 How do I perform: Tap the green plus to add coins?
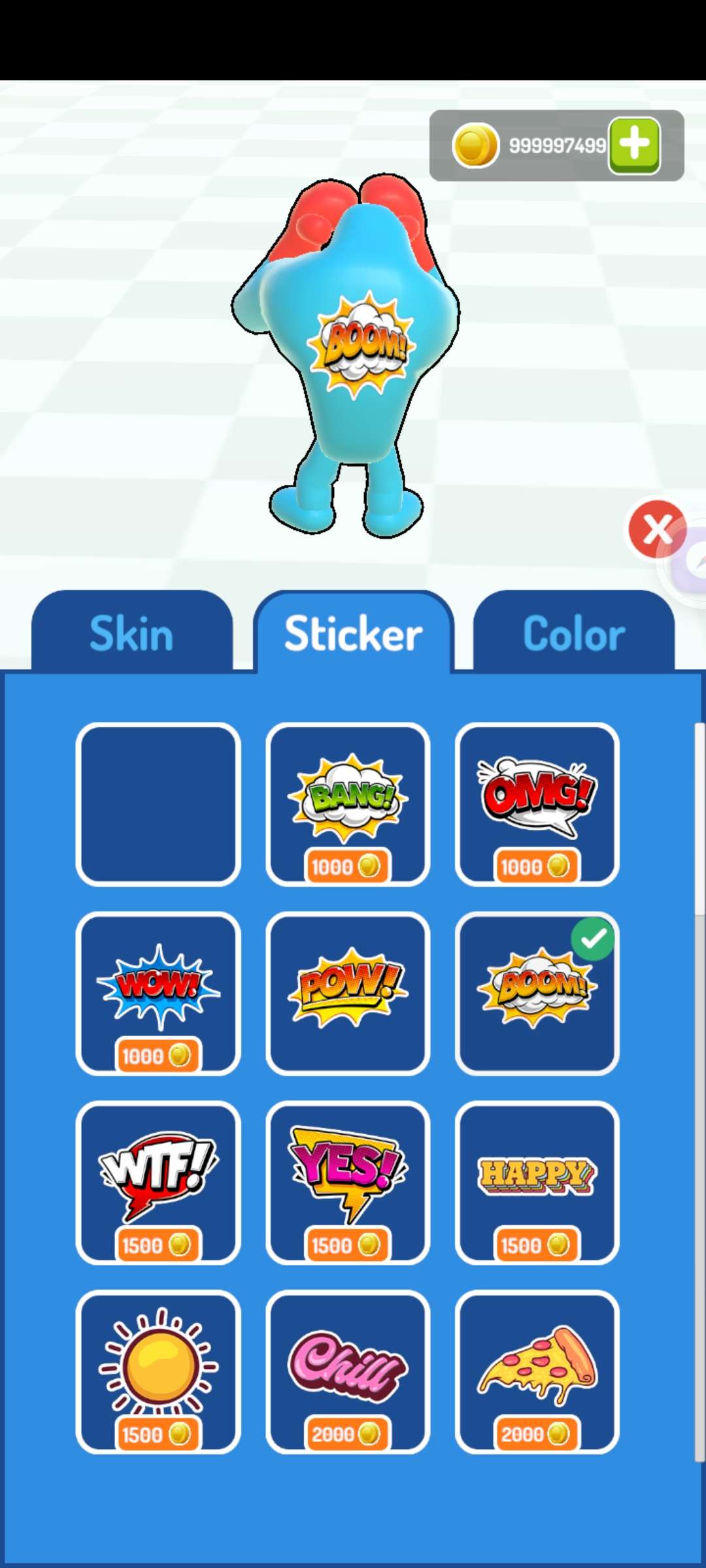[x=633, y=145]
